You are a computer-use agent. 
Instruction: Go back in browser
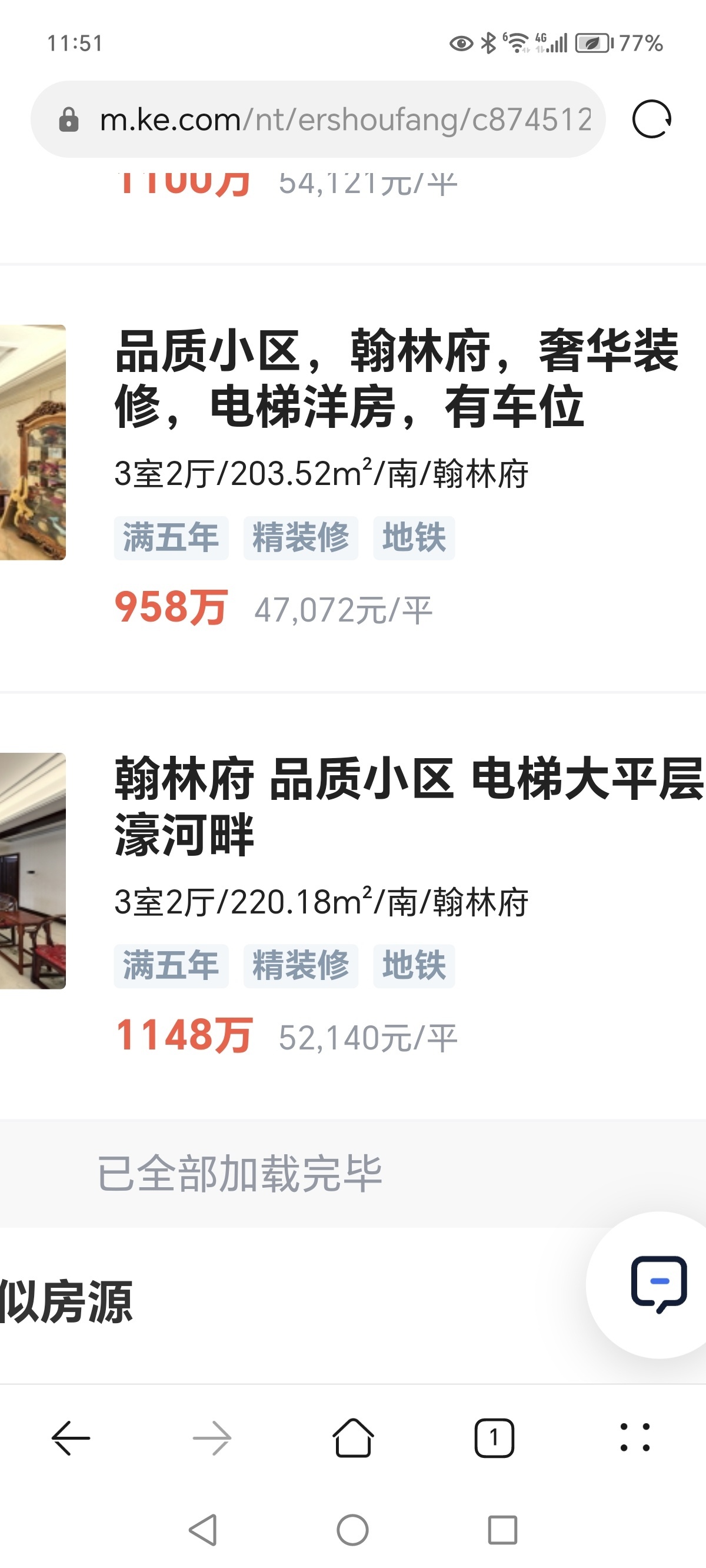(x=71, y=1438)
